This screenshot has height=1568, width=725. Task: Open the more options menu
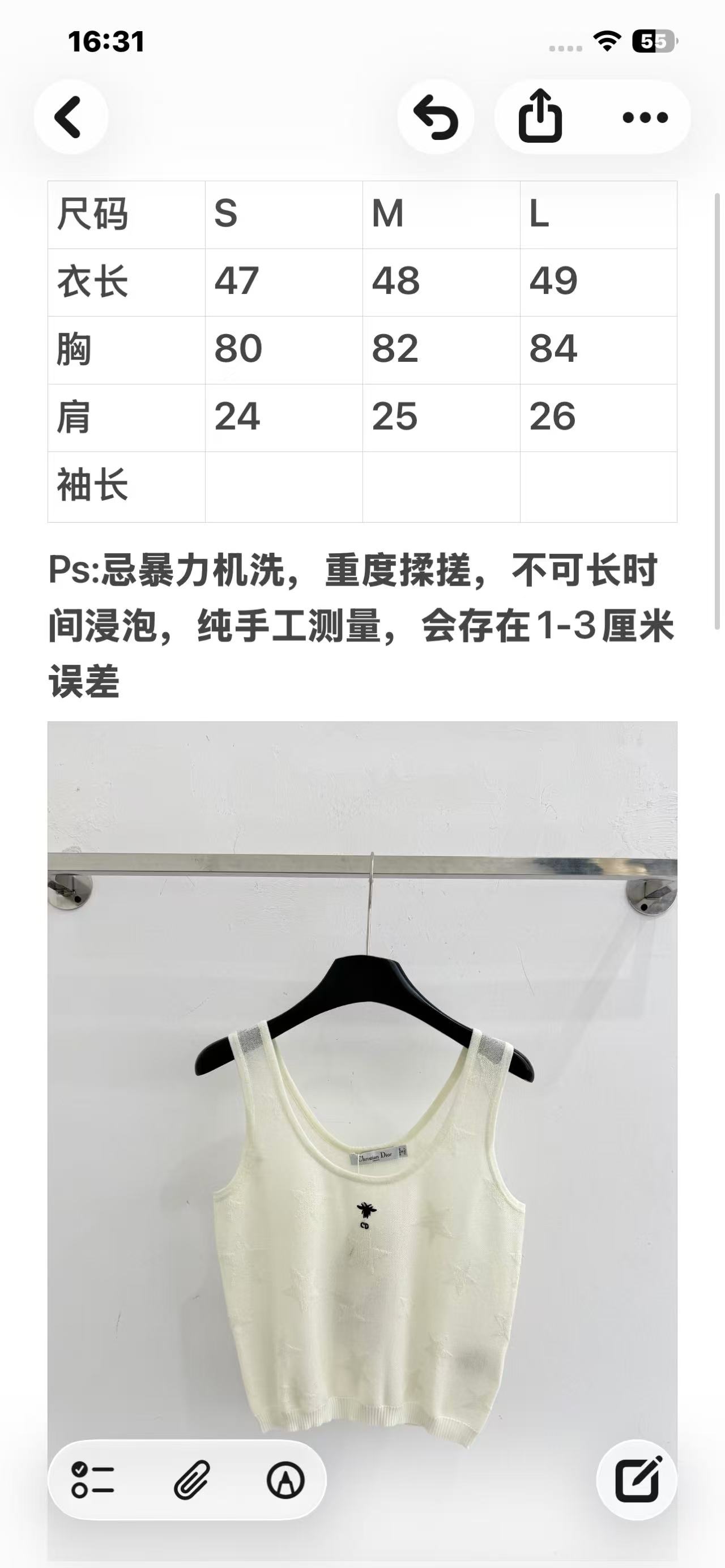(x=645, y=116)
